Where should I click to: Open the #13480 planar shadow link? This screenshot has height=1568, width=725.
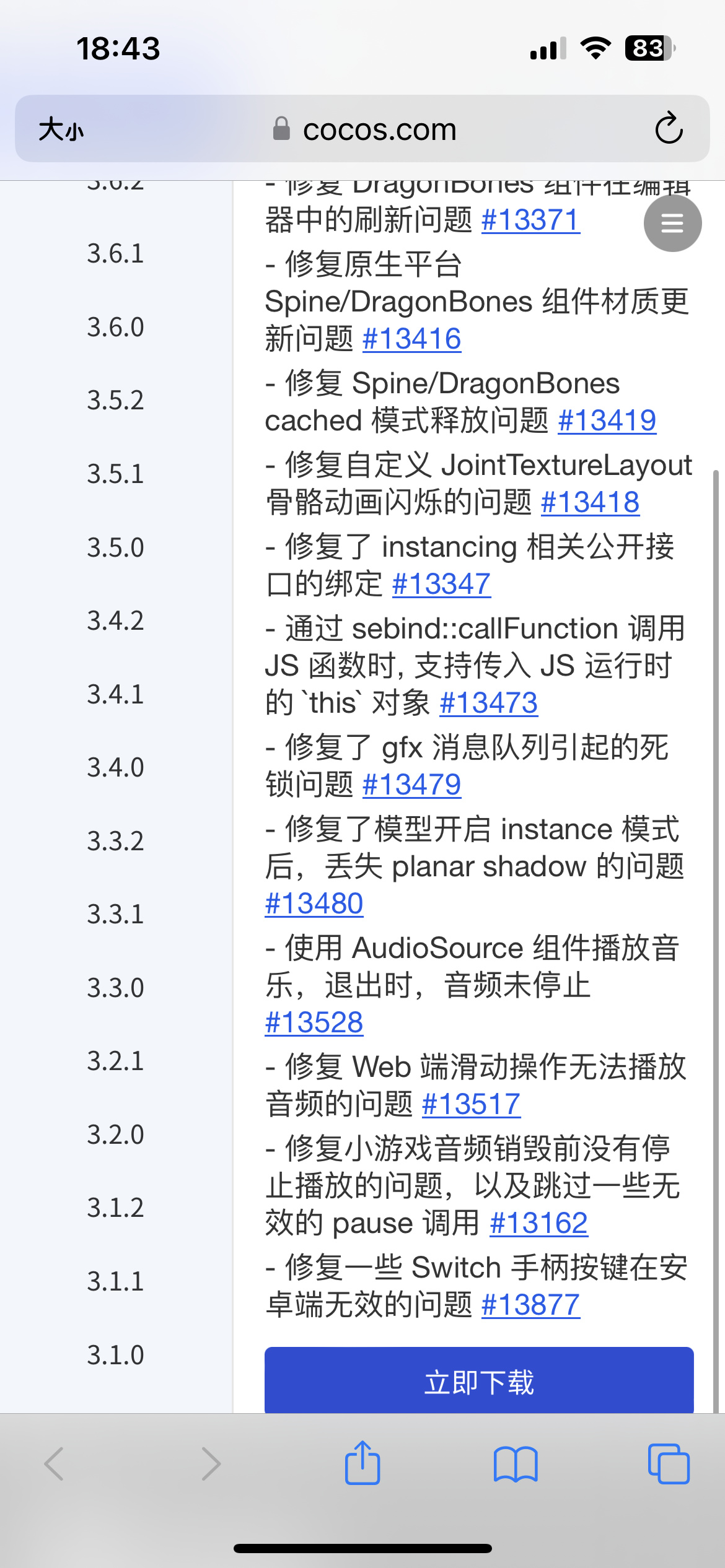(314, 904)
